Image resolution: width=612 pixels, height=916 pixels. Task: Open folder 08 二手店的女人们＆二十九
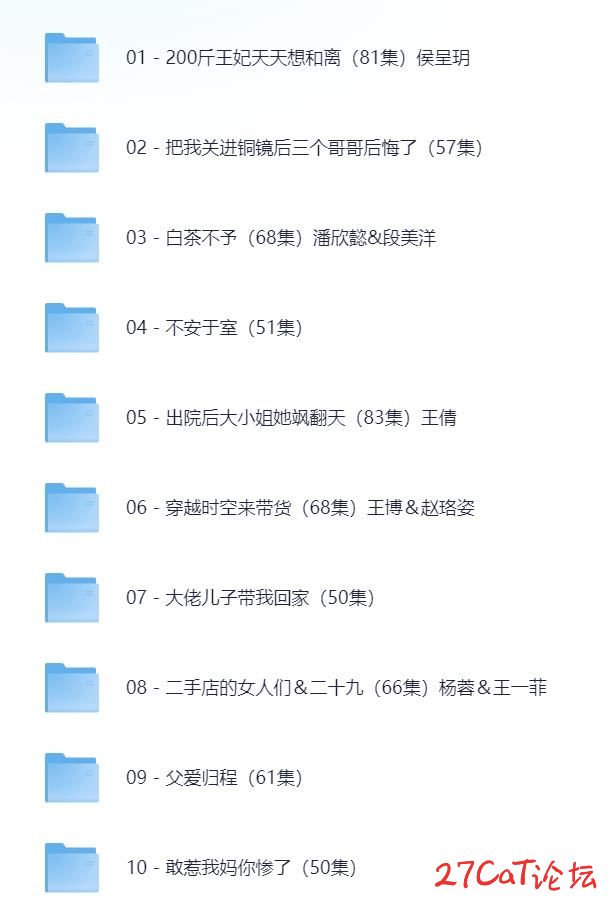(72, 688)
